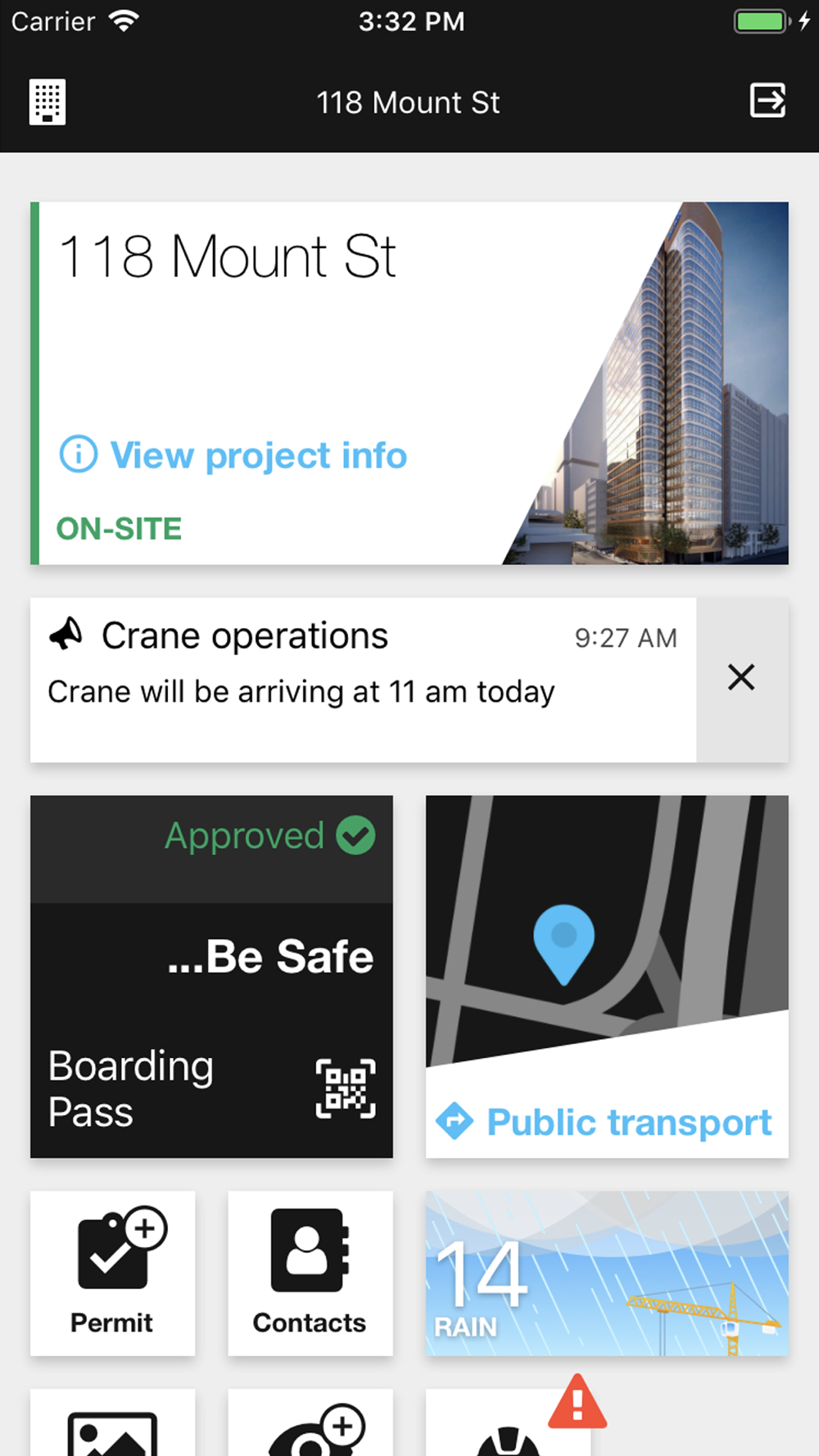This screenshot has width=819, height=1456.
Task: Dismiss the Crane operations announcement
Action: coord(741,678)
